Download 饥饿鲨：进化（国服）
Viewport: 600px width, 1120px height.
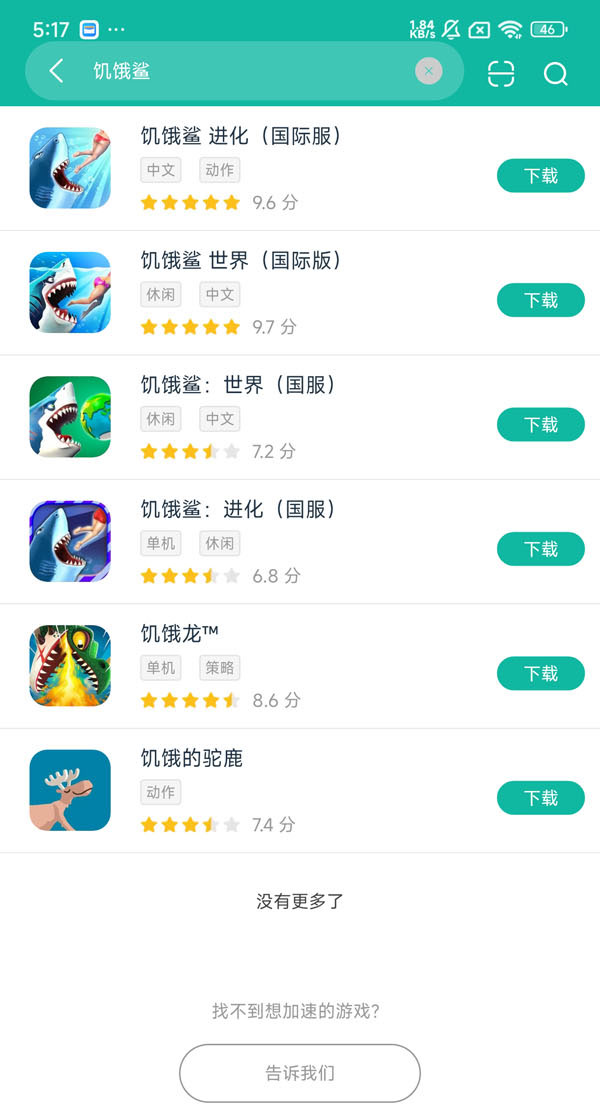[540, 549]
